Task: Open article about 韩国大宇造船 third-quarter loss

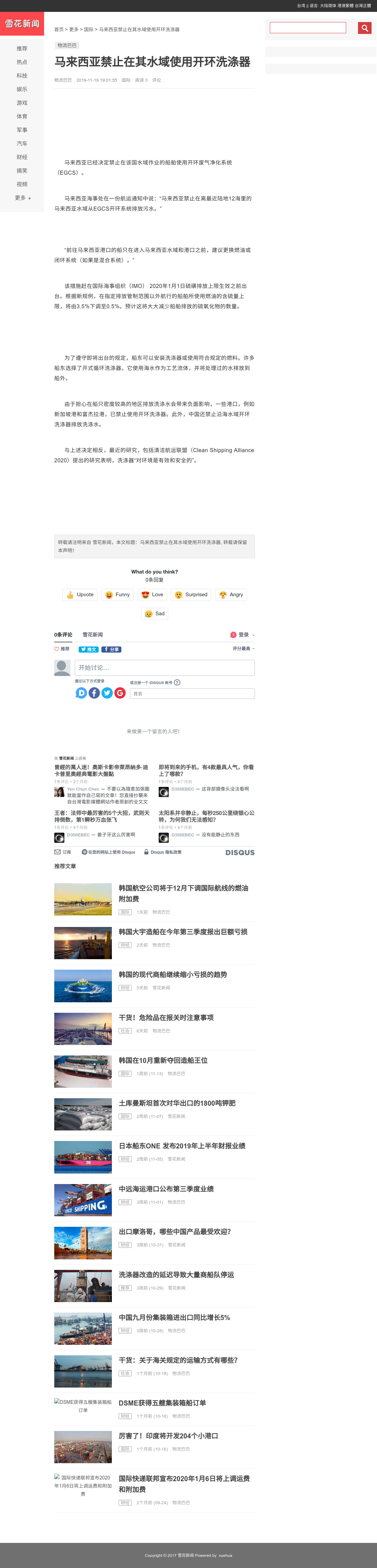Action: pyautogui.click(x=183, y=932)
